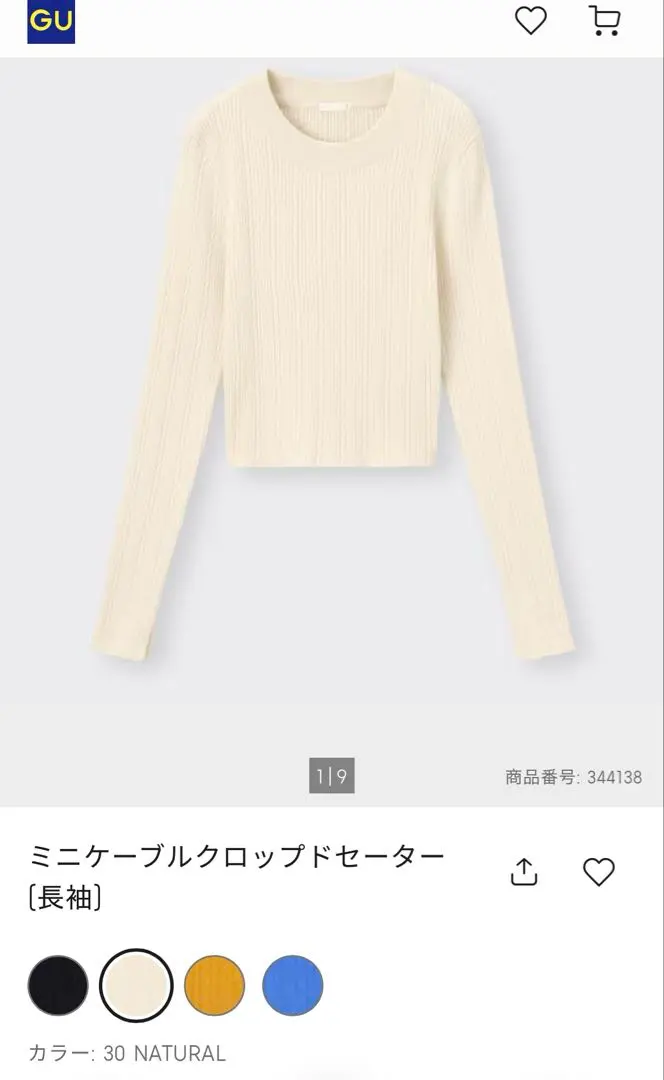Pick the blue color swatch
The width and height of the screenshot is (664, 1080).
[x=292, y=985]
